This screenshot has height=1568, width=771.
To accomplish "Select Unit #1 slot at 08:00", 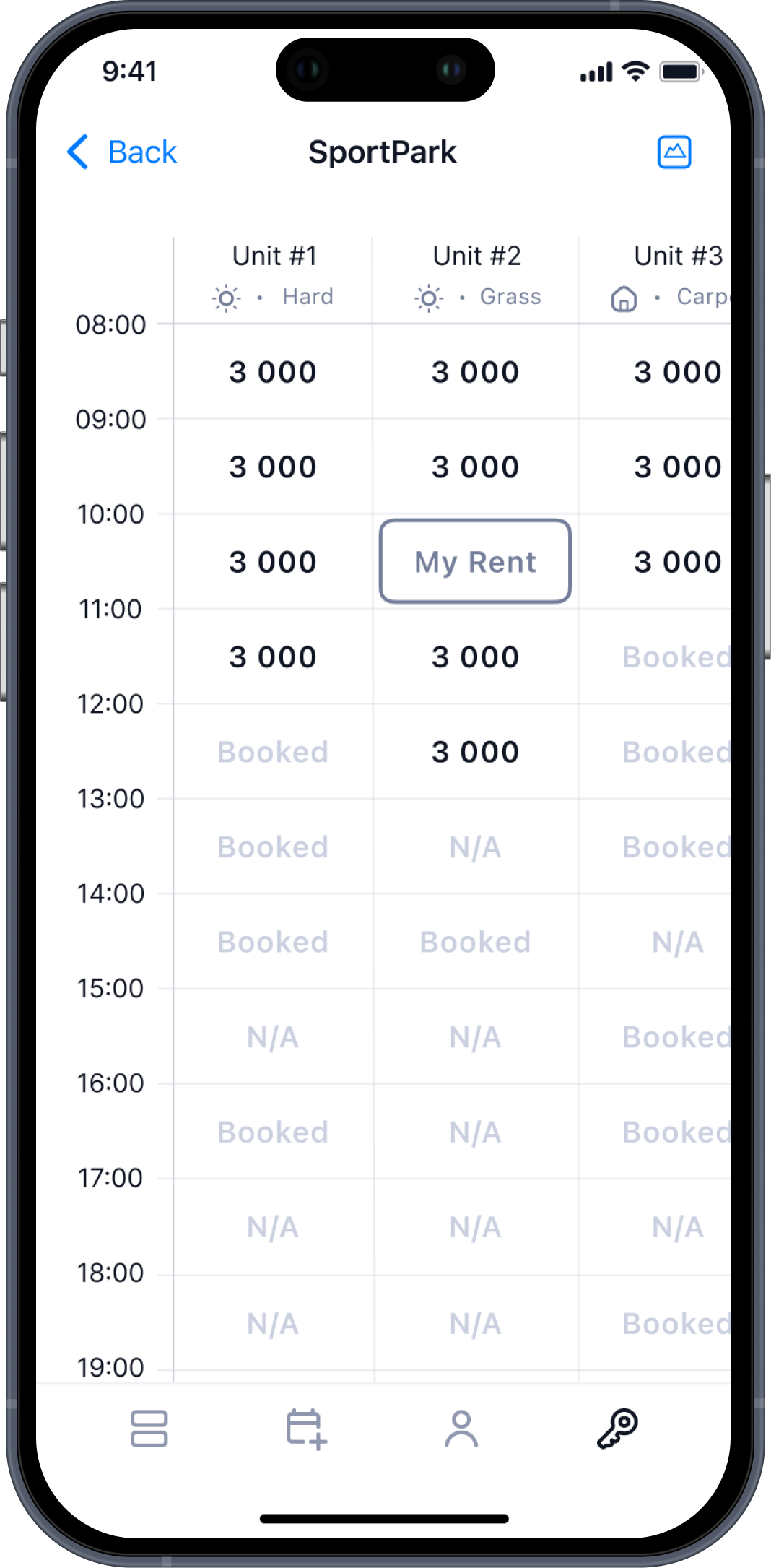I will click(273, 372).
